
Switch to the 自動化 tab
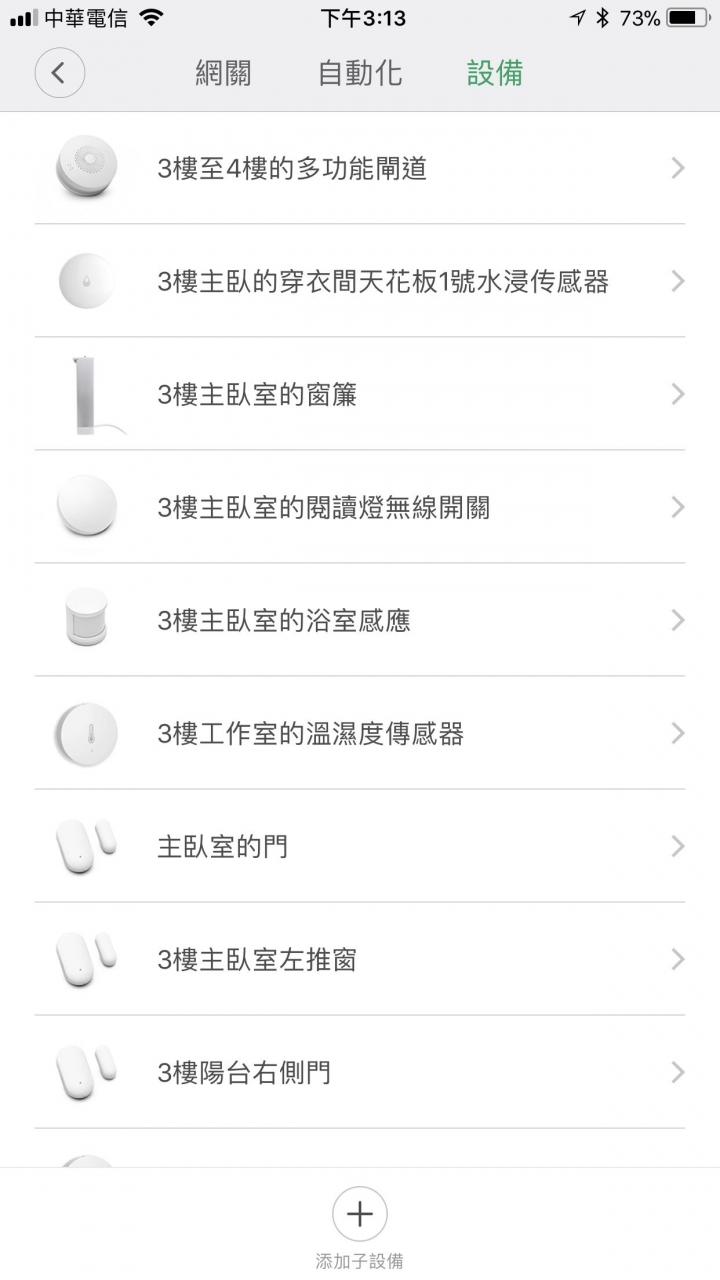click(360, 73)
